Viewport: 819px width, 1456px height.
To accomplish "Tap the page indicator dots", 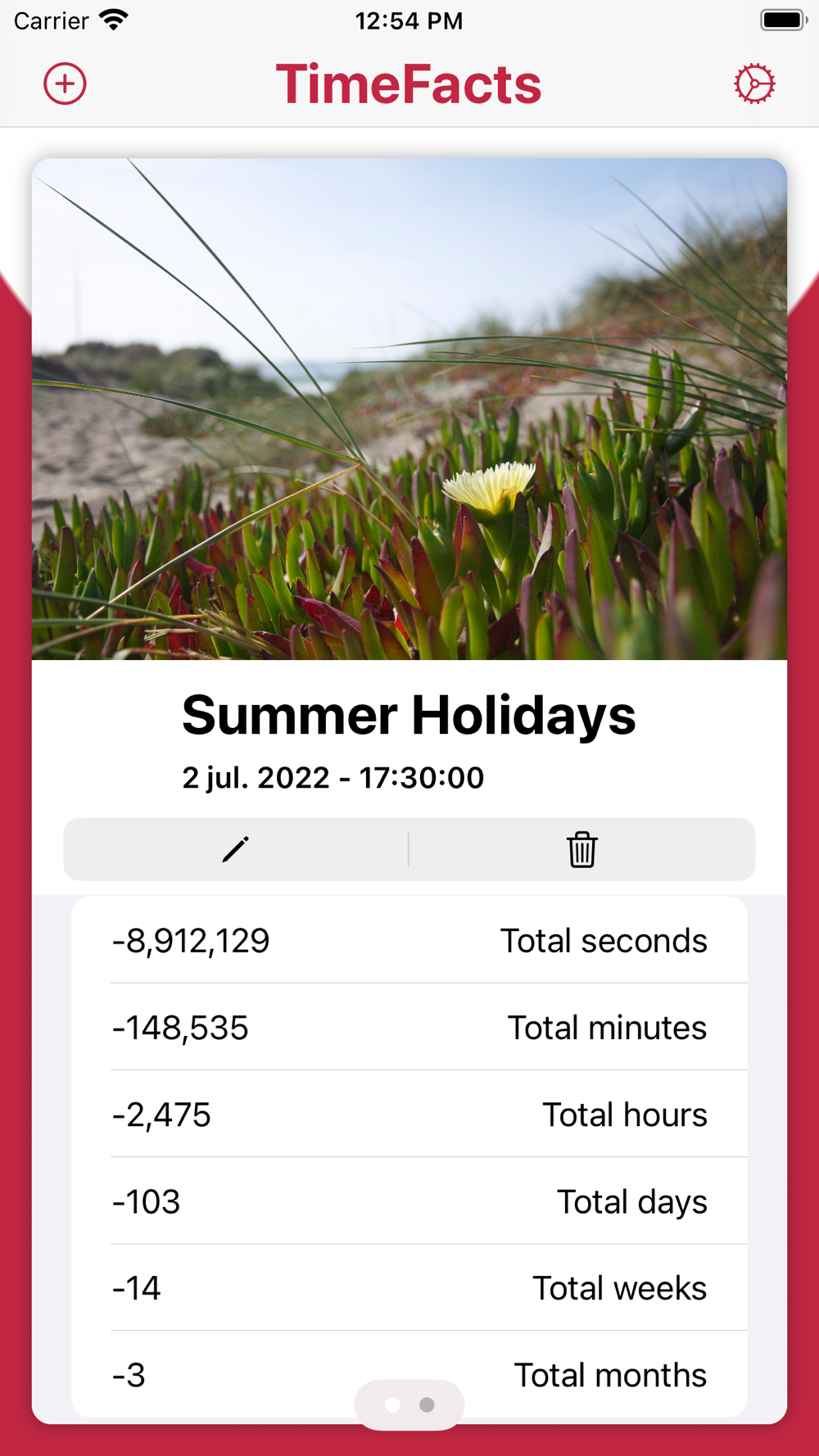I will [409, 1404].
